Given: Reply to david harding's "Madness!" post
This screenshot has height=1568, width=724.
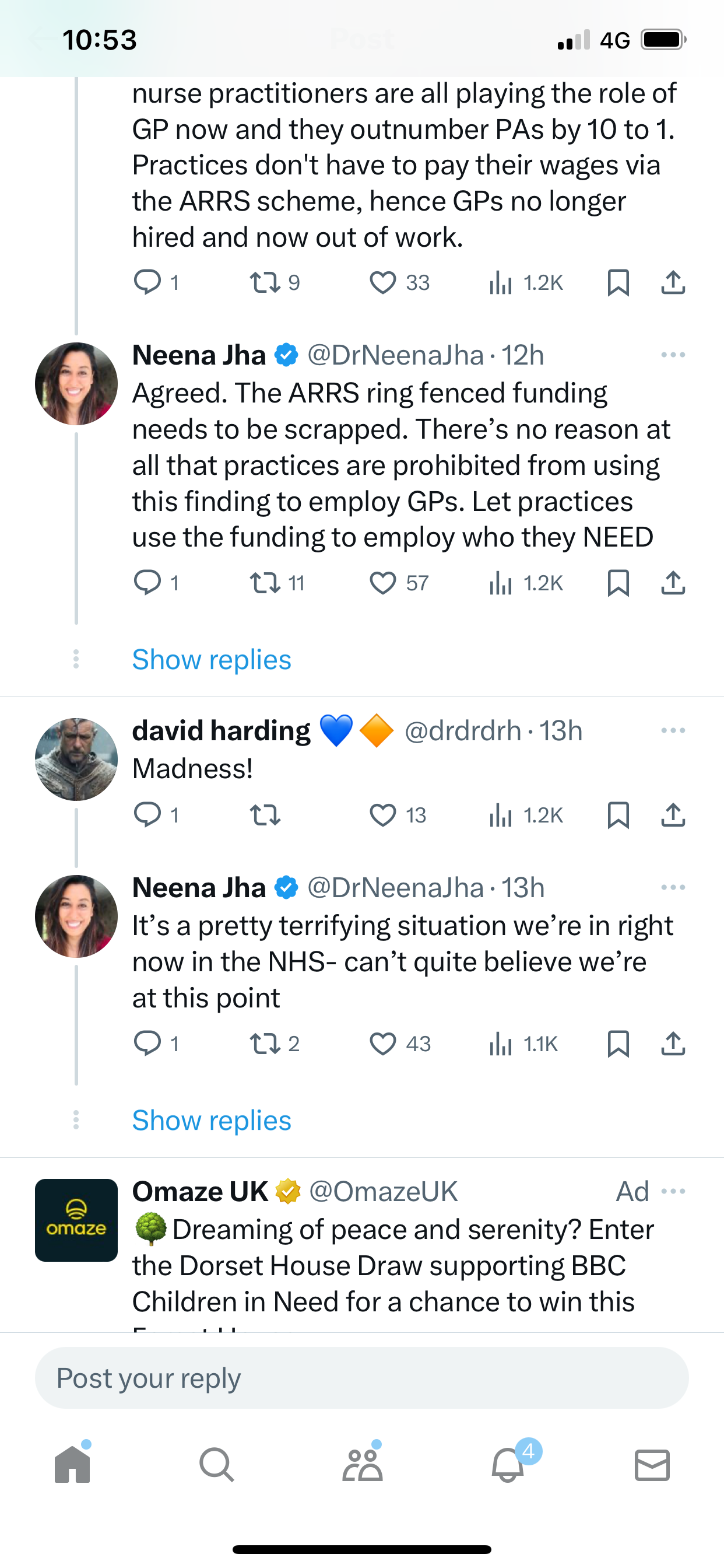Looking at the screenshot, I should [x=147, y=814].
